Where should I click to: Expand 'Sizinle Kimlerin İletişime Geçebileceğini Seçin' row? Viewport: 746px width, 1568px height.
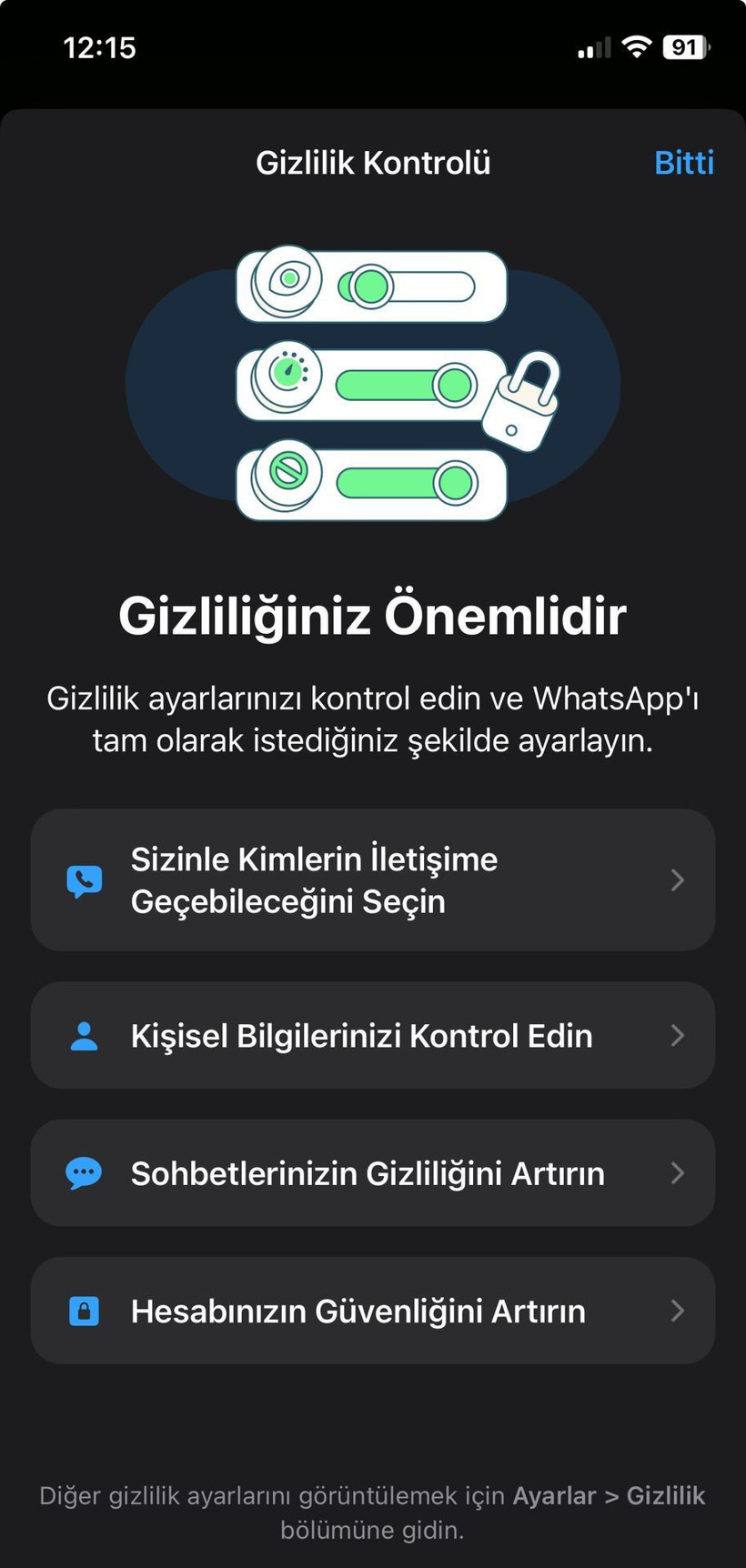coord(678,879)
